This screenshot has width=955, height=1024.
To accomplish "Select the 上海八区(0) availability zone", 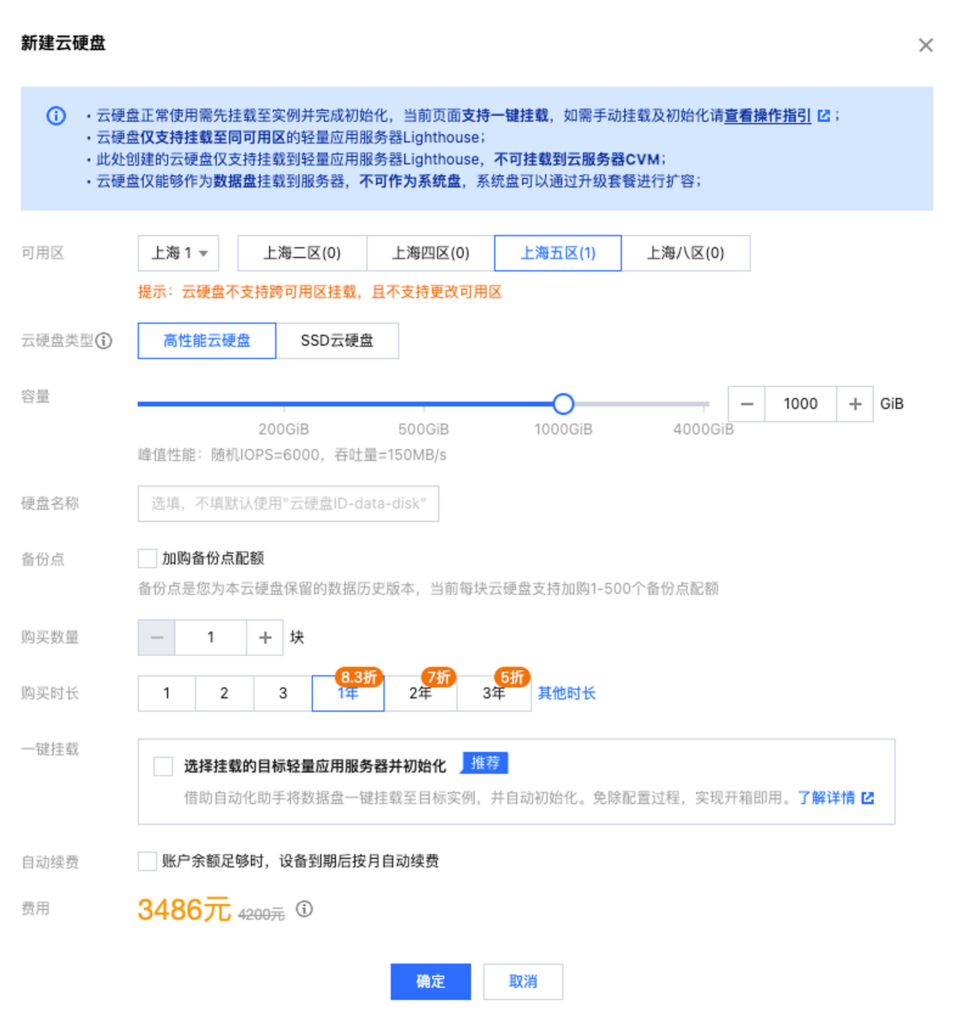I will point(685,253).
